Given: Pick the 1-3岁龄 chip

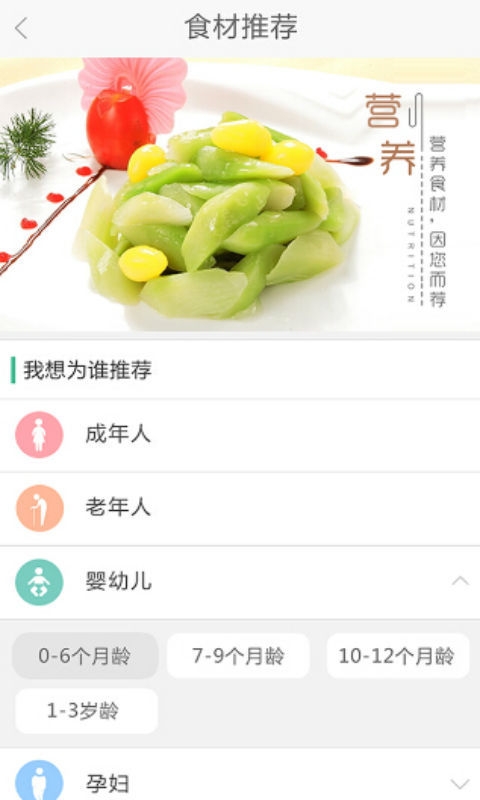Looking at the screenshot, I should pos(87,711).
